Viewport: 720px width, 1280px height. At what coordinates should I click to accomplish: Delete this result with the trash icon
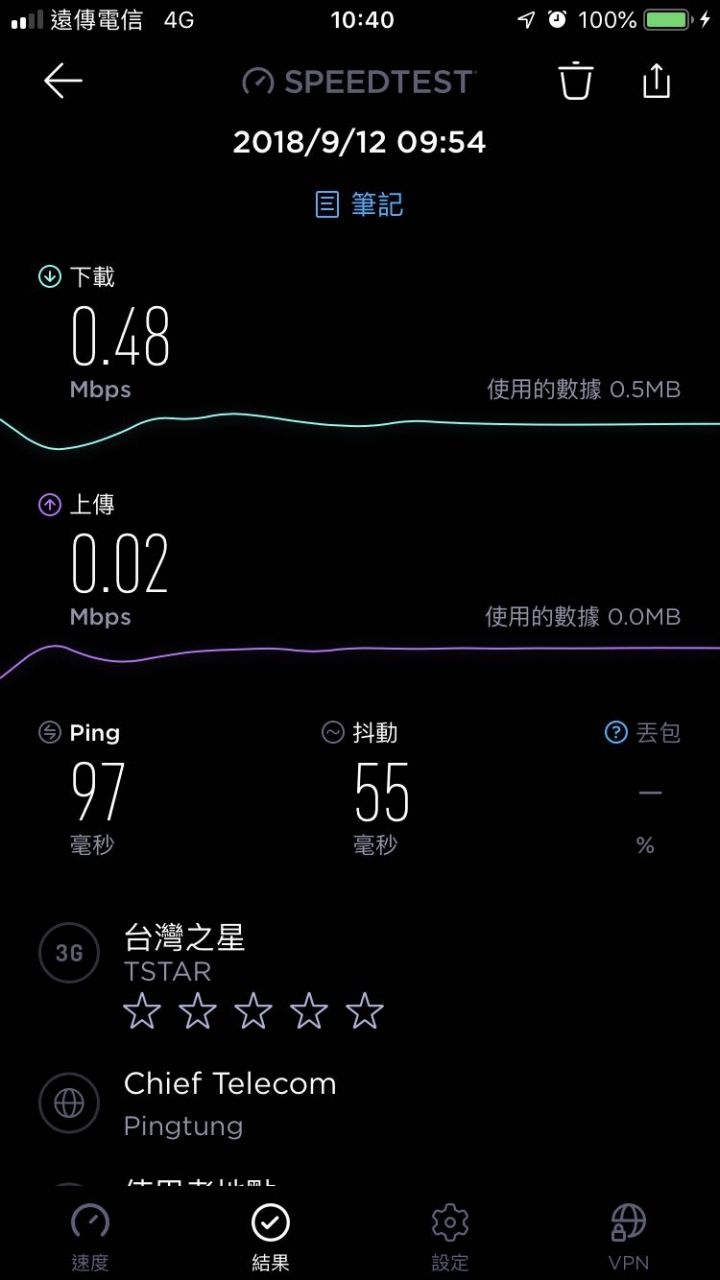[x=576, y=81]
